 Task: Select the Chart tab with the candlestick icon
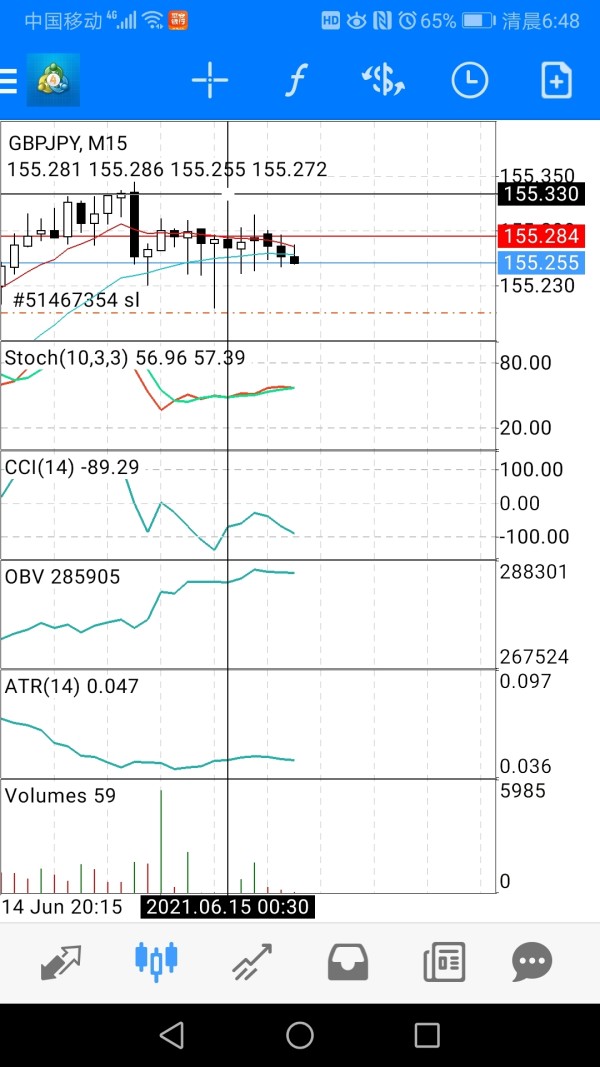click(x=156, y=962)
